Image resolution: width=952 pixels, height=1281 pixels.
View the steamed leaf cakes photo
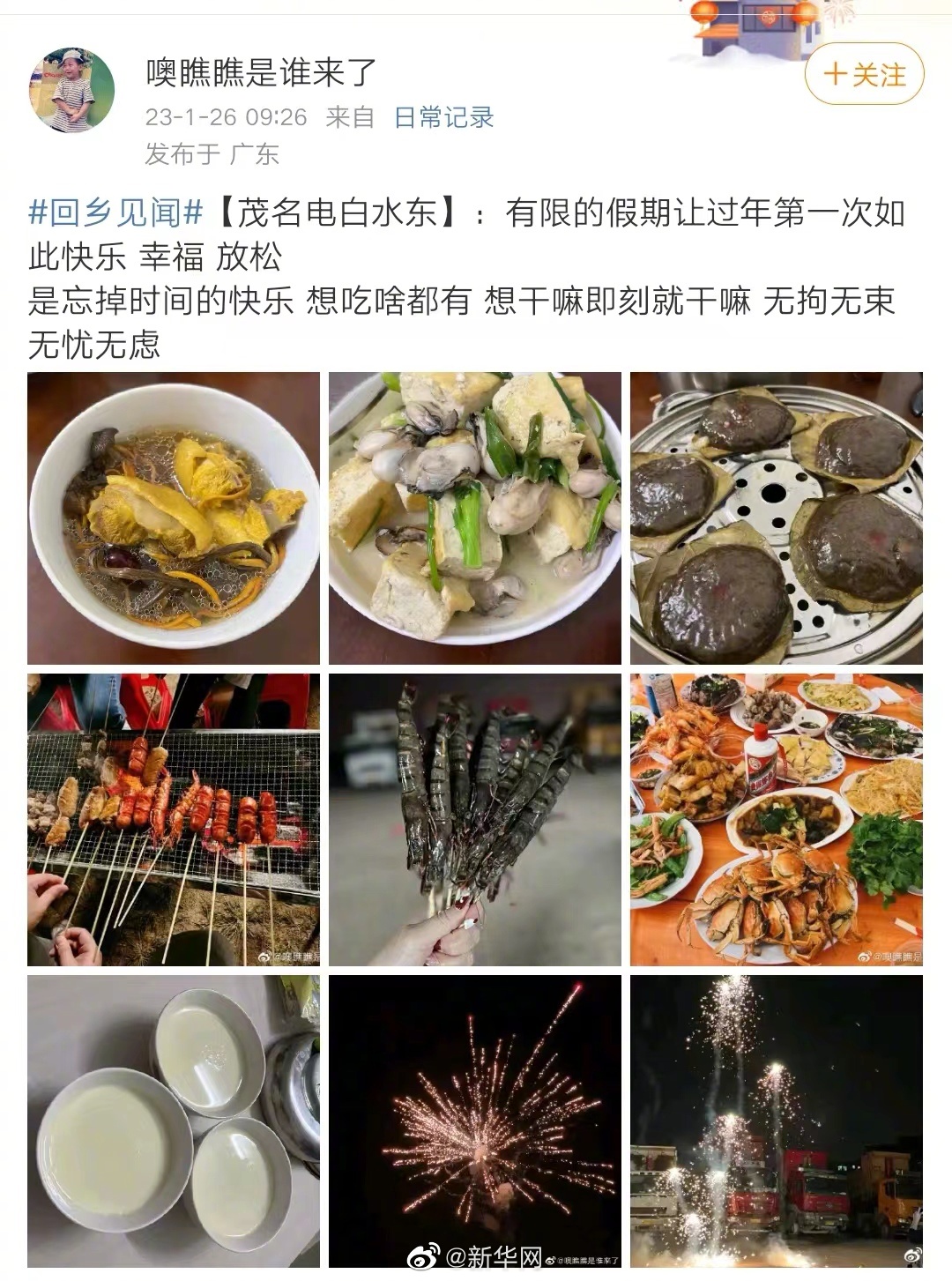click(x=776, y=518)
